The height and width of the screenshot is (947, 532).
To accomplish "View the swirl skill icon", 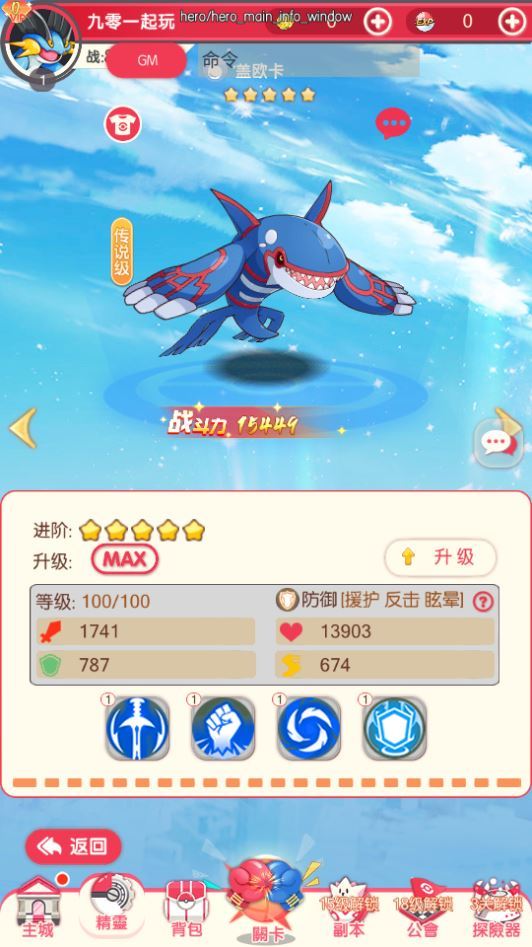I will (x=309, y=728).
